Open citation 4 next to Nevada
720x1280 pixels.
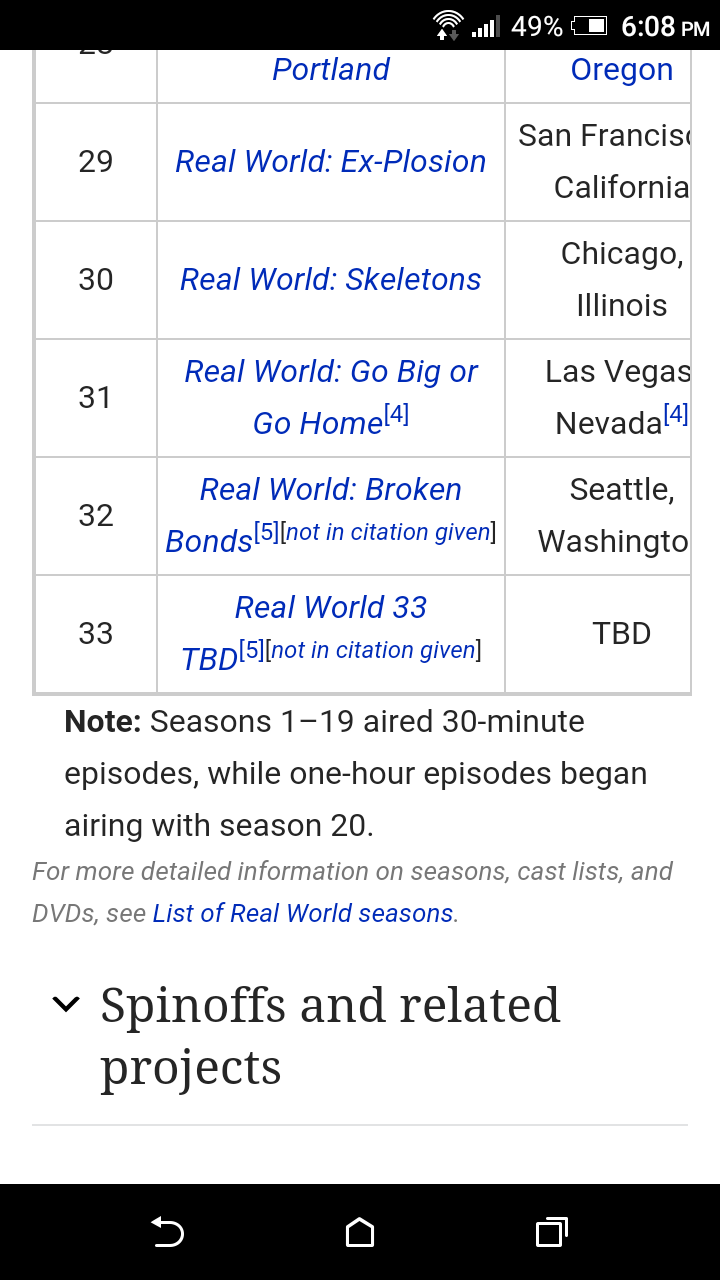tap(676, 414)
